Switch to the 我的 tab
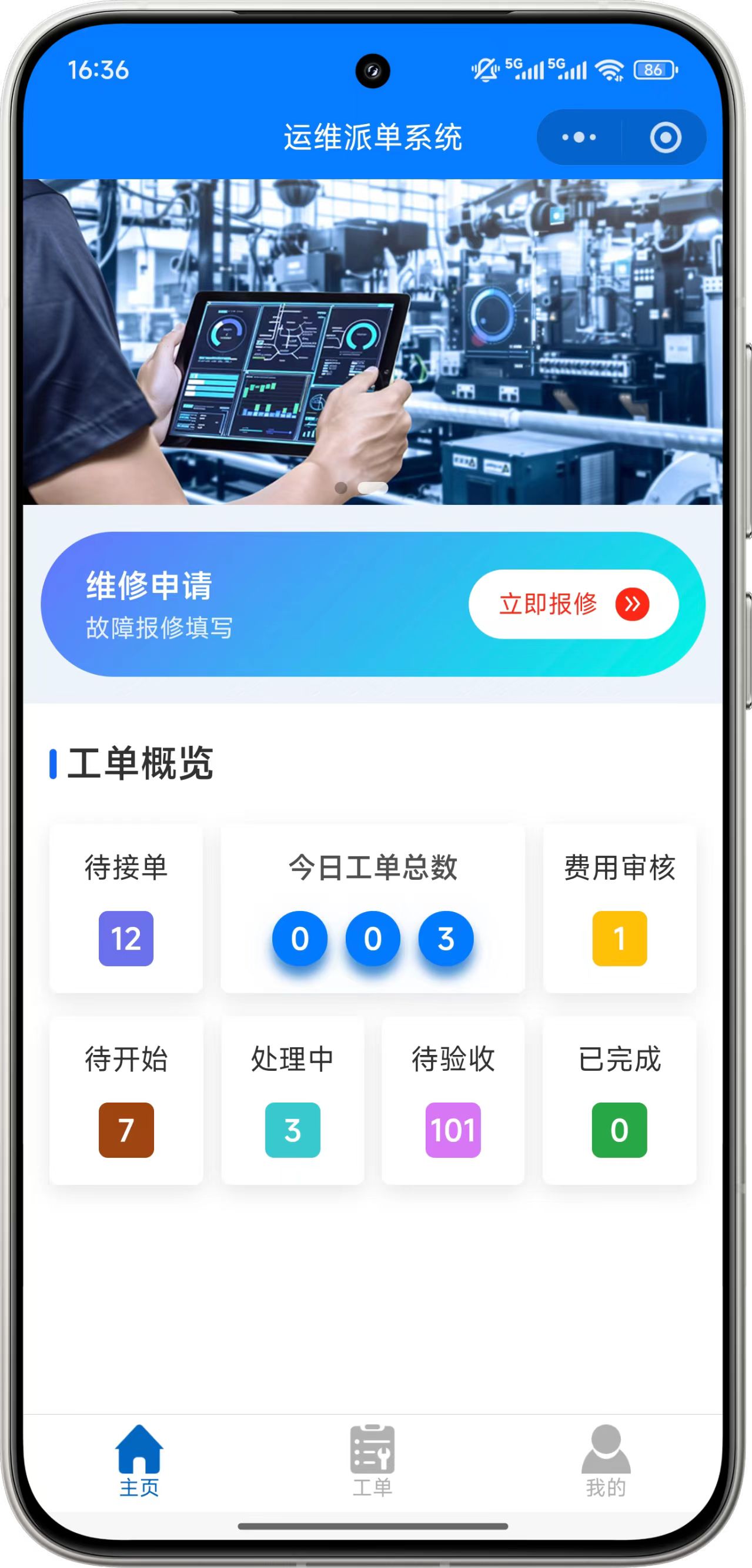The width and height of the screenshot is (752, 1568). 606,1461
